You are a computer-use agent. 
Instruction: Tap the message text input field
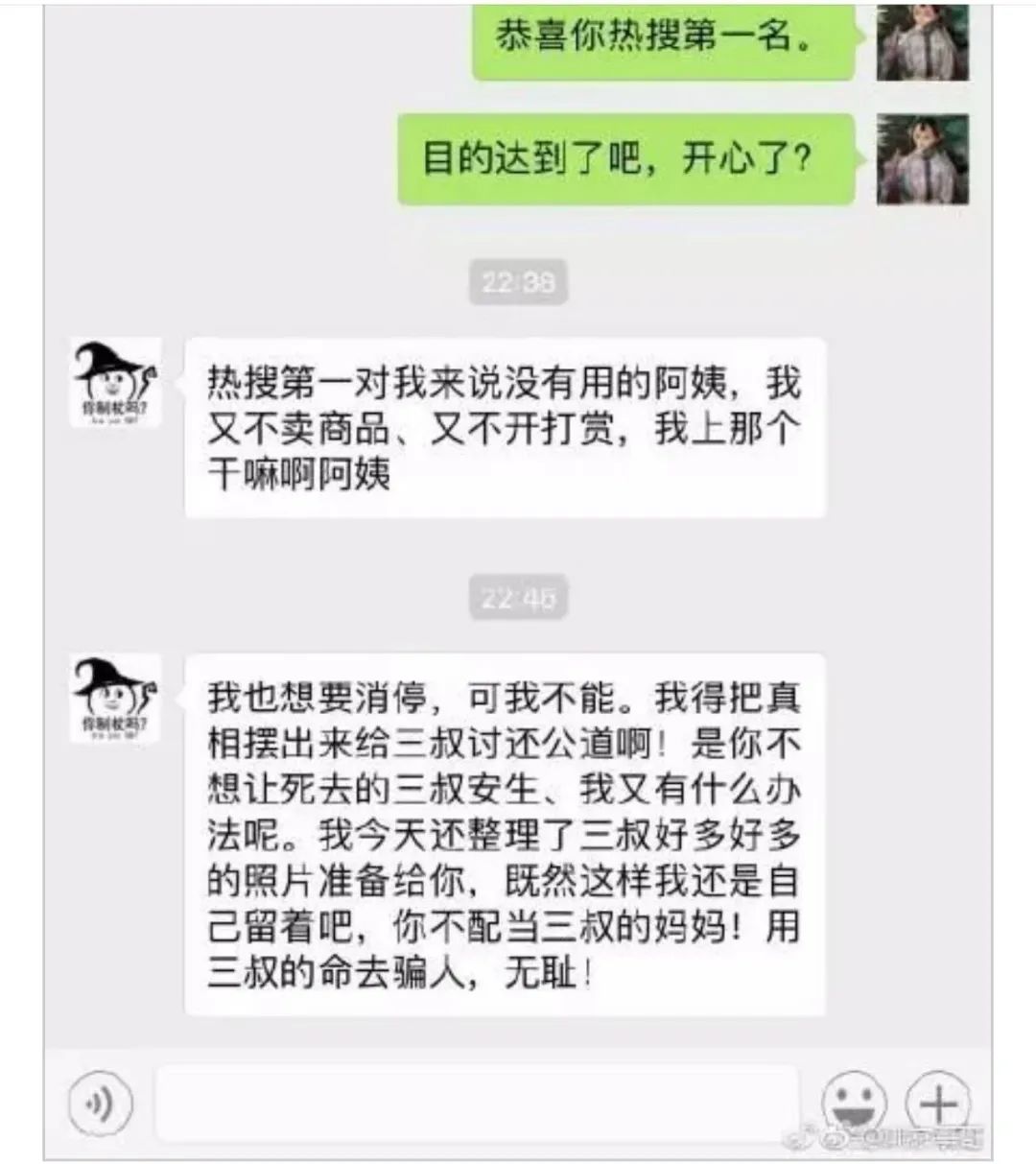pyautogui.click(x=477, y=1105)
